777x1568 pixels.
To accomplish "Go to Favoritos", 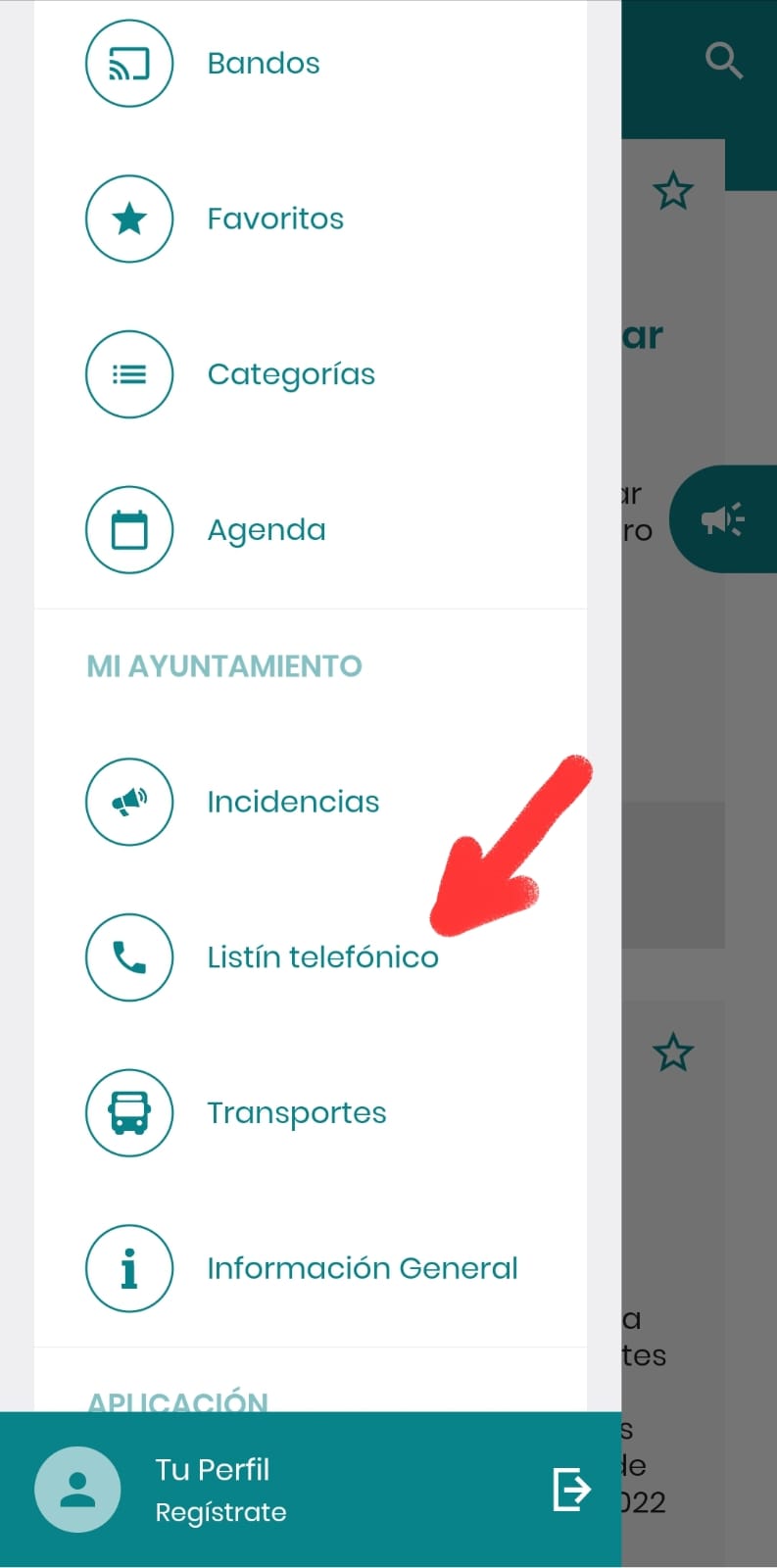I will 311,219.
